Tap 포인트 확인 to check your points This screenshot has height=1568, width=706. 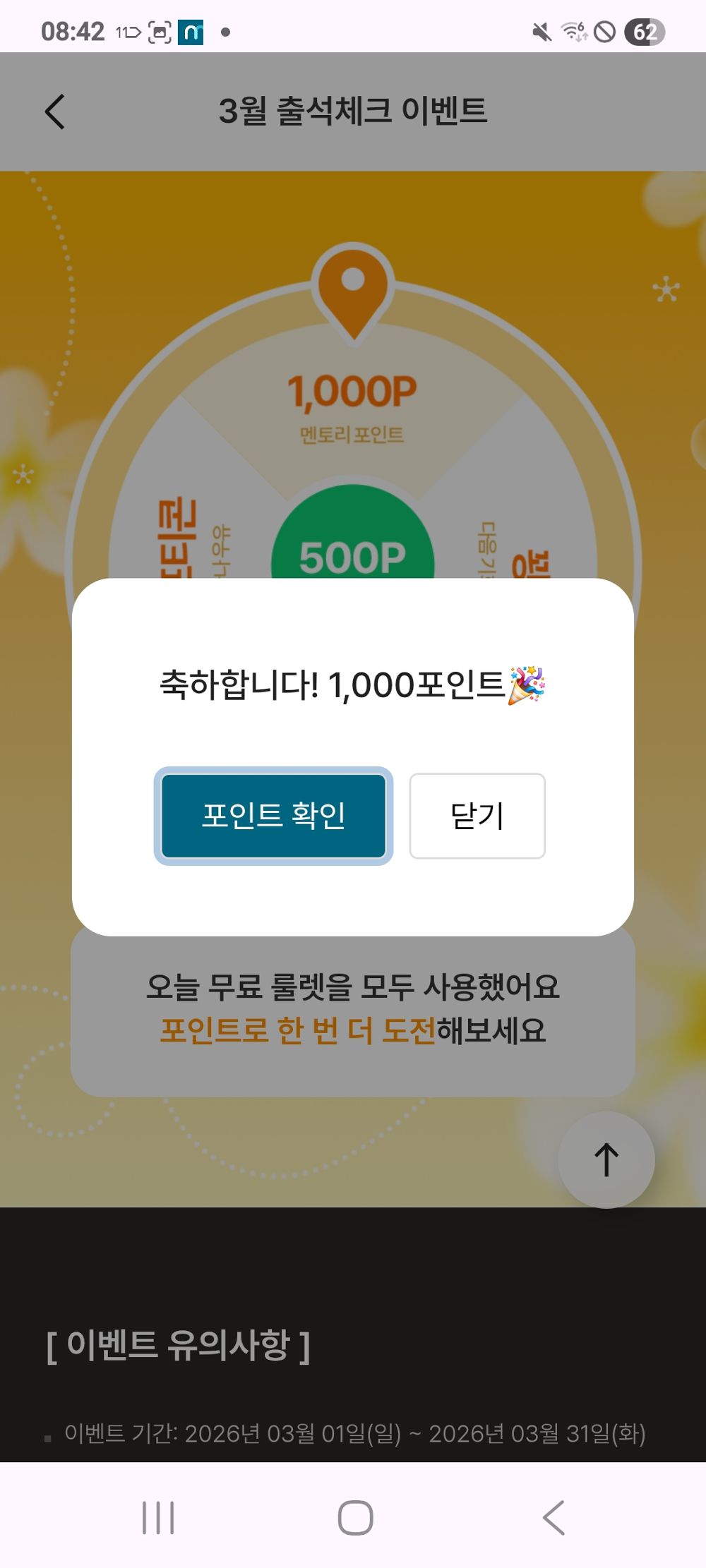point(273,815)
